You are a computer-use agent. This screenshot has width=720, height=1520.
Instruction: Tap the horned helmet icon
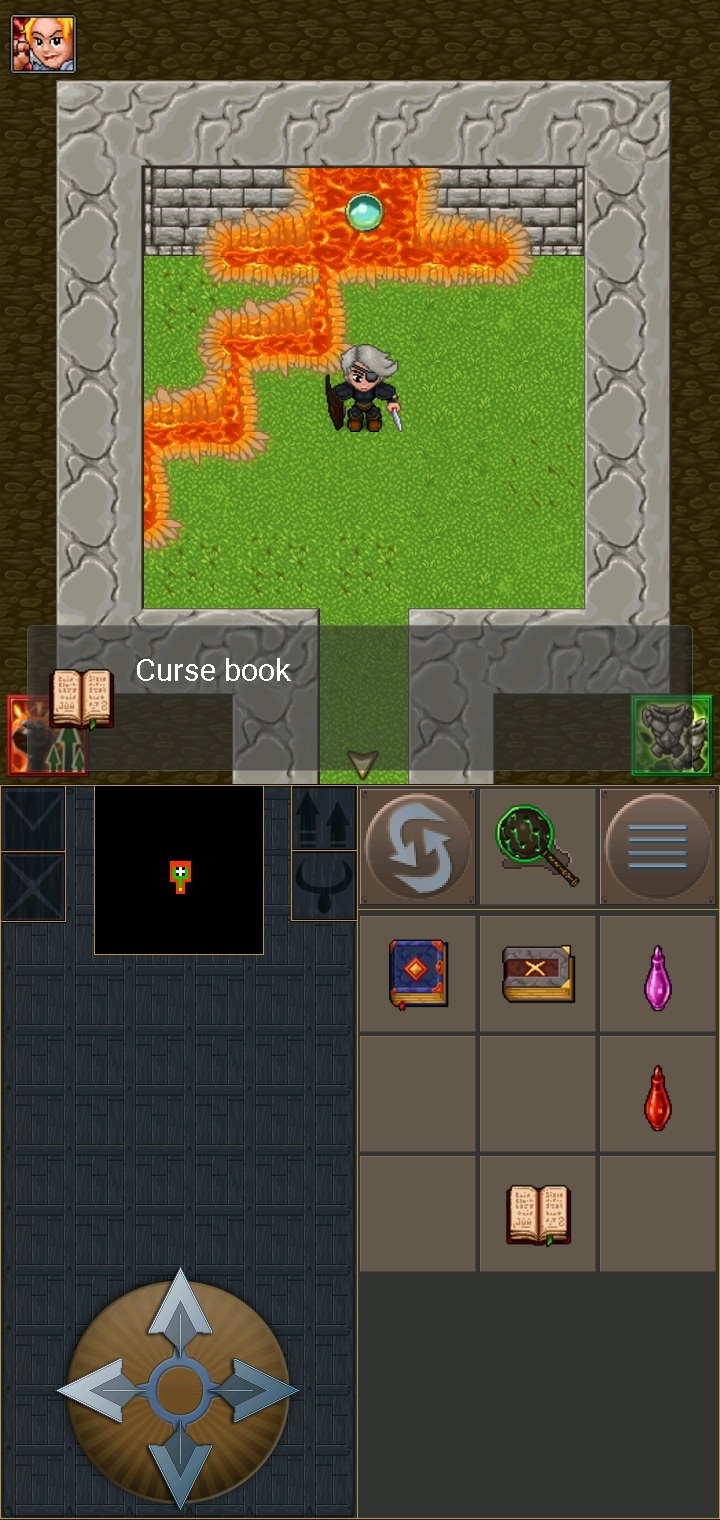click(x=324, y=886)
